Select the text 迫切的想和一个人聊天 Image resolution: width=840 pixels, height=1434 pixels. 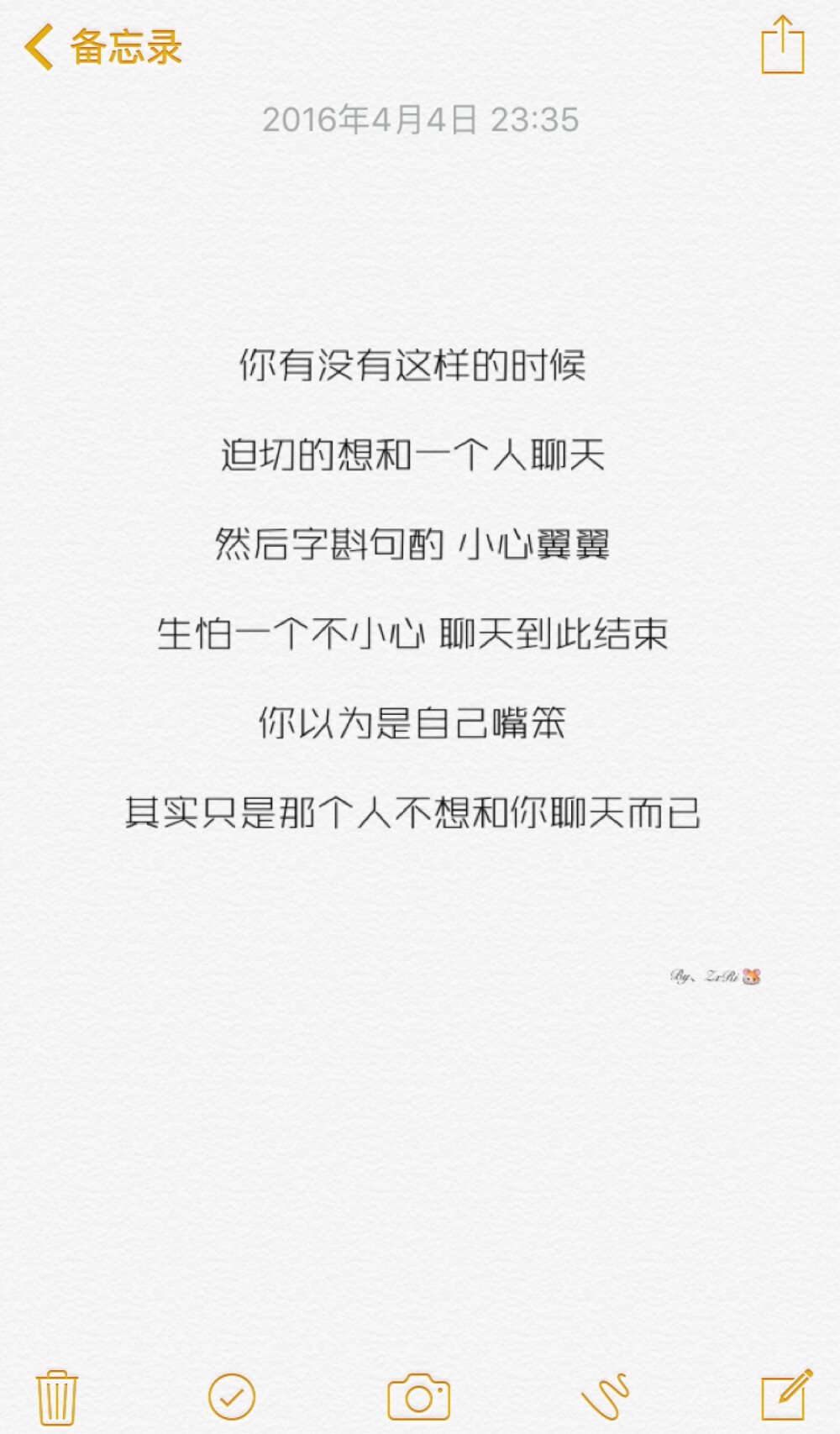(415, 454)
